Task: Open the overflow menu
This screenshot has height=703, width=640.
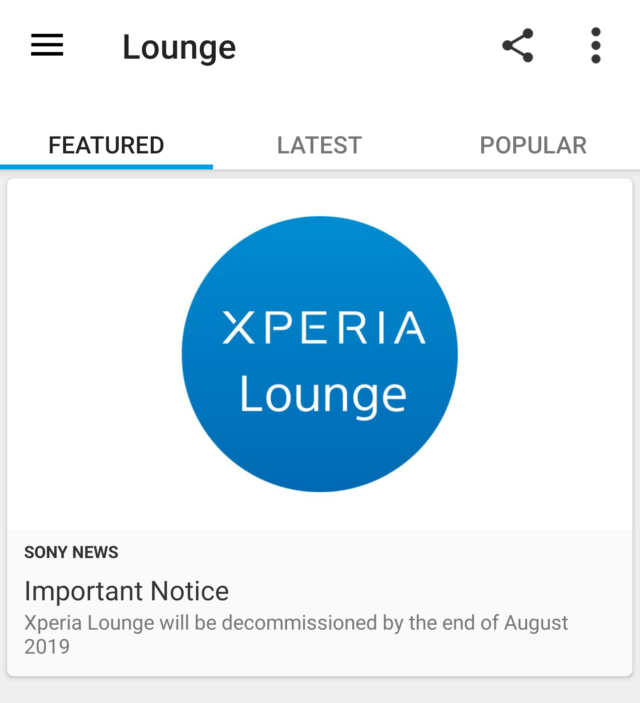Action: [x=595, y=46]
